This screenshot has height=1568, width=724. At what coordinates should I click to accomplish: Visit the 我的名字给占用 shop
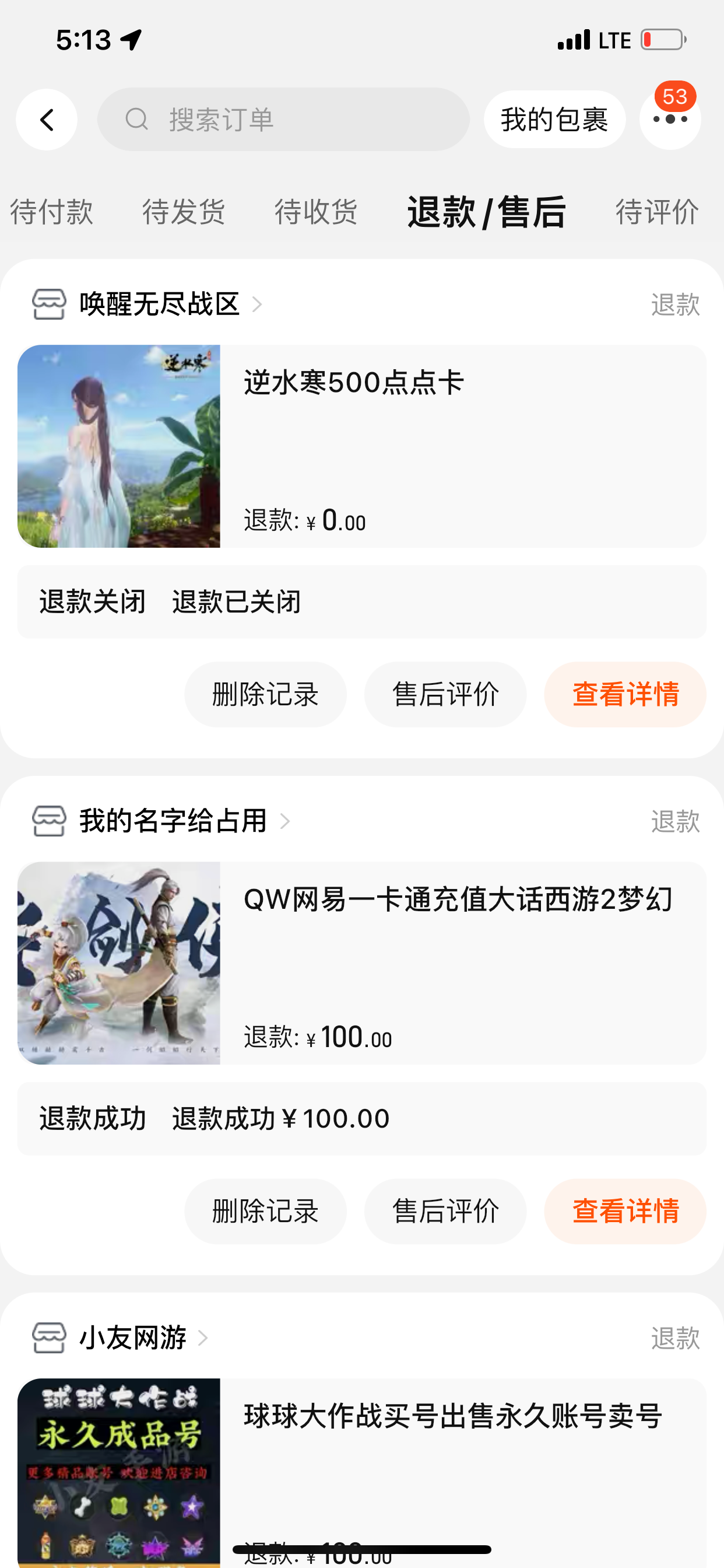[173, 821]
